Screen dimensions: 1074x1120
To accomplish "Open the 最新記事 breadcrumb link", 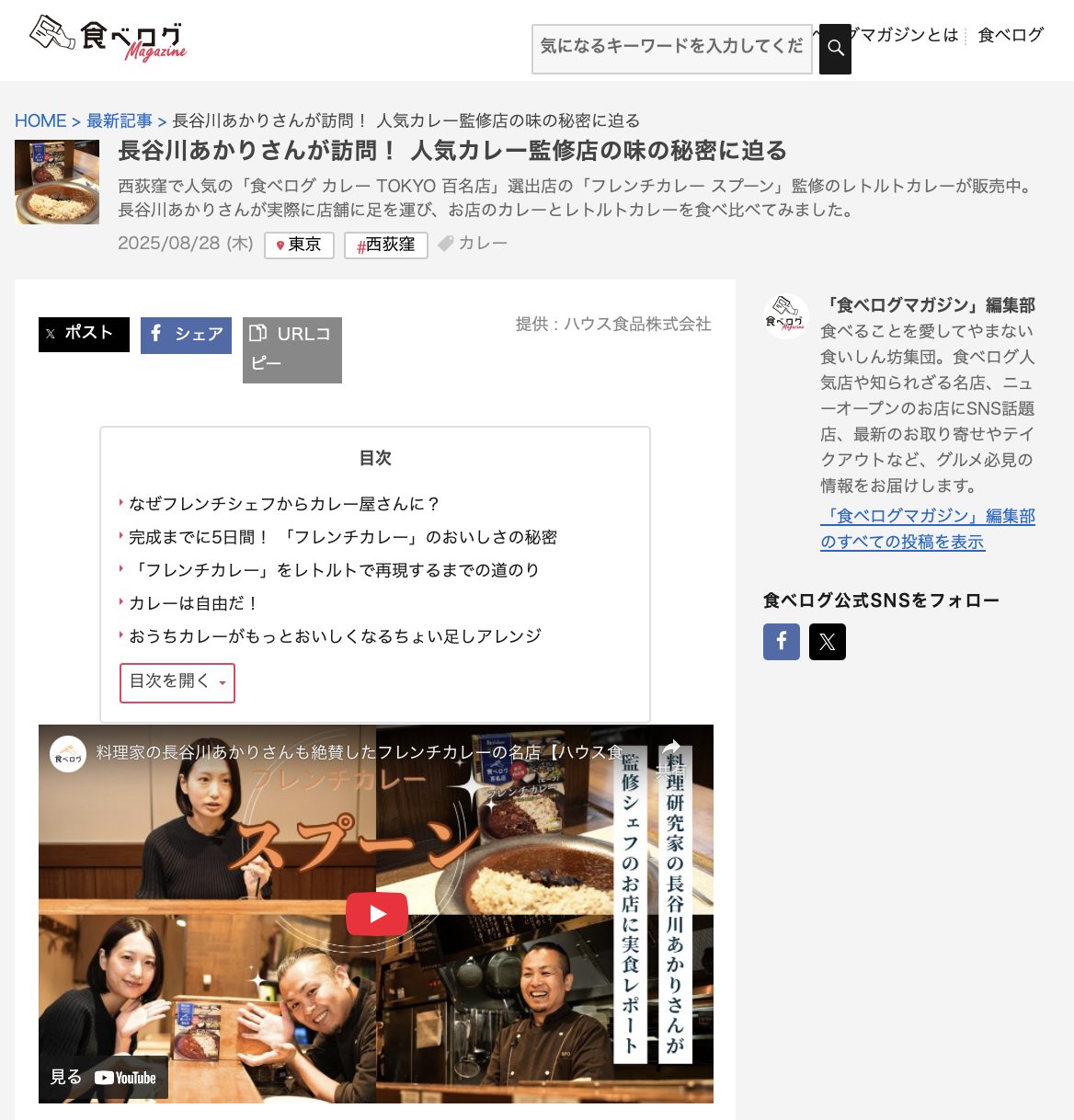I will coord(120,120).
